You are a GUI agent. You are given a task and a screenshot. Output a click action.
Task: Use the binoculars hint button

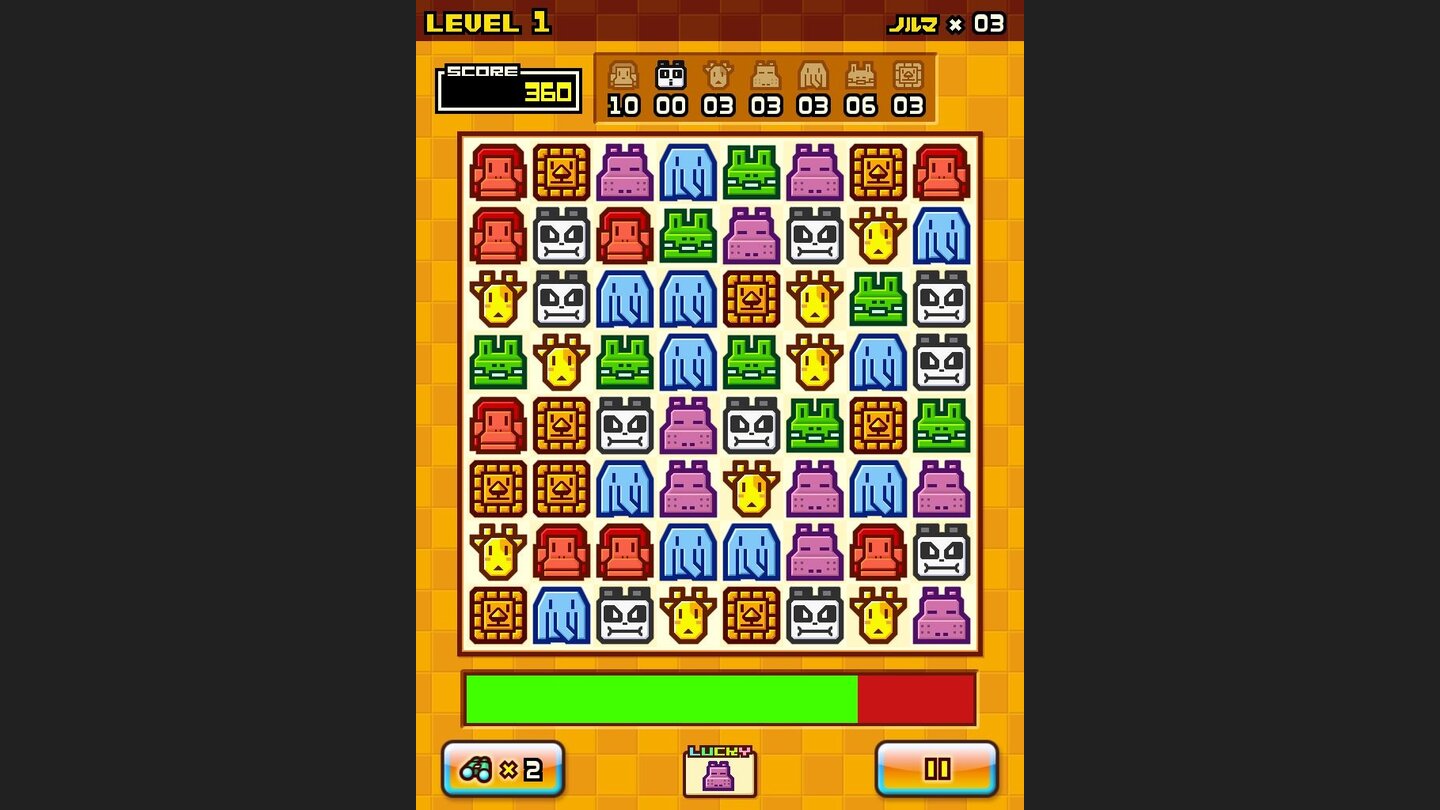click(x=503, y=769)
